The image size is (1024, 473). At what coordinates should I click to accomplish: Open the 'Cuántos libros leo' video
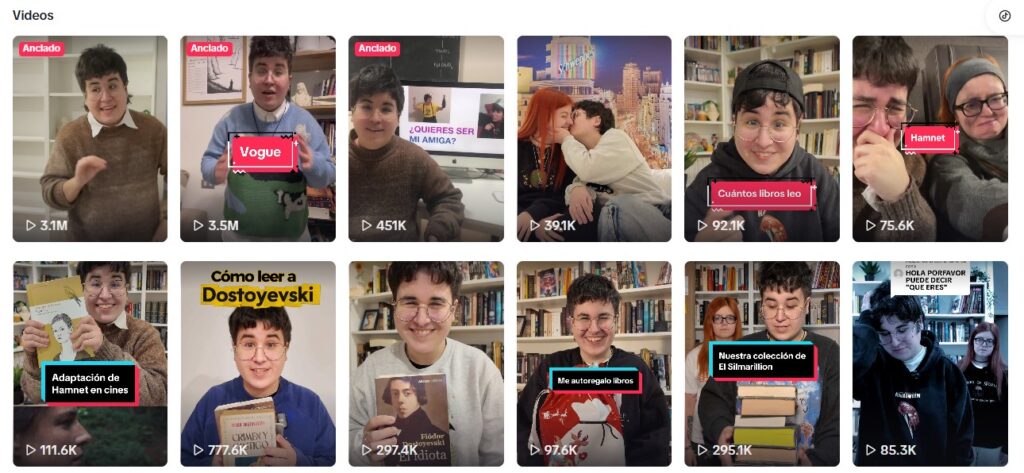762,139
